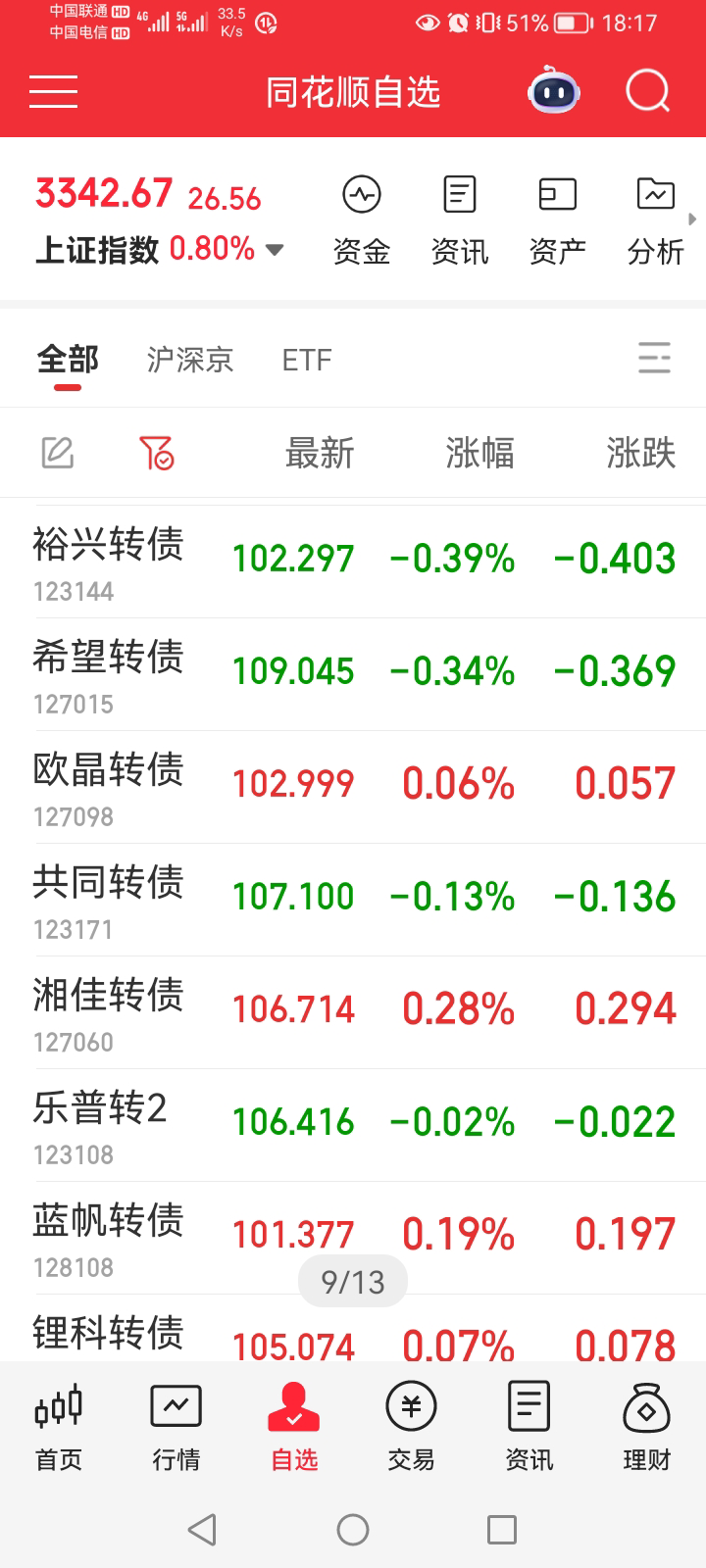Switch to the ETF tab
706x1568 pixels.
[307, 360]
